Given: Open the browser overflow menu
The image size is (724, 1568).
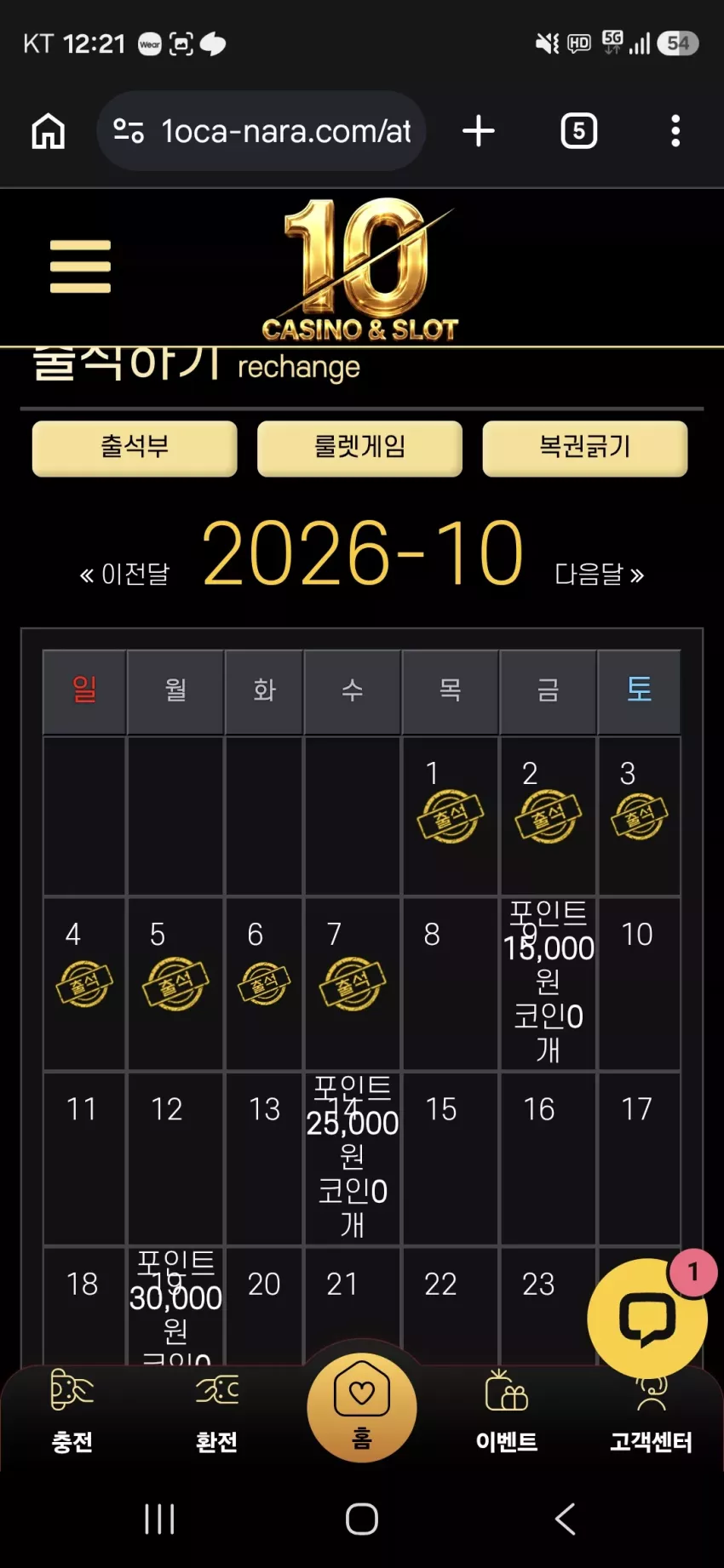Looking at the screenshot, I should tap(675, 131).
